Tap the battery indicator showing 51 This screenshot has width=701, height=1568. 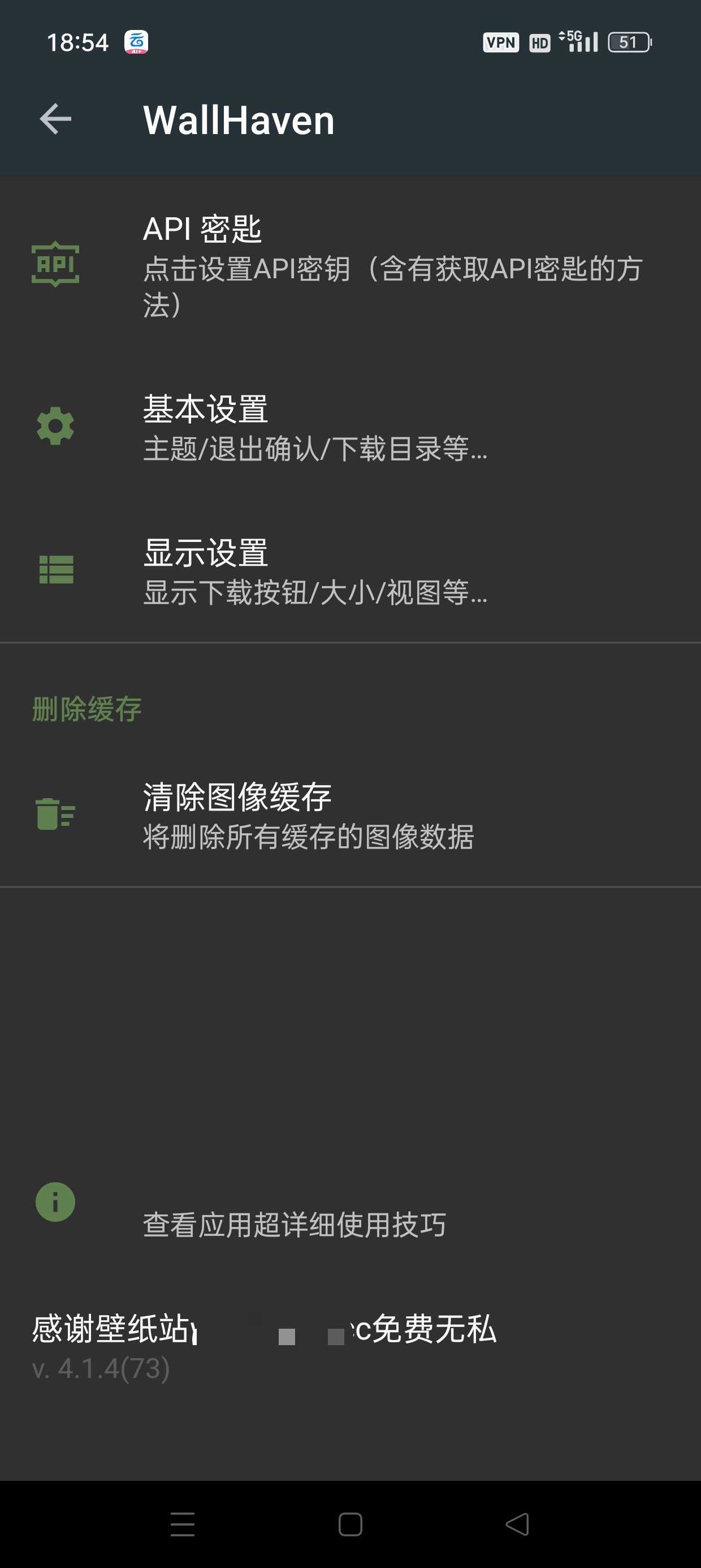pos(628,41)
